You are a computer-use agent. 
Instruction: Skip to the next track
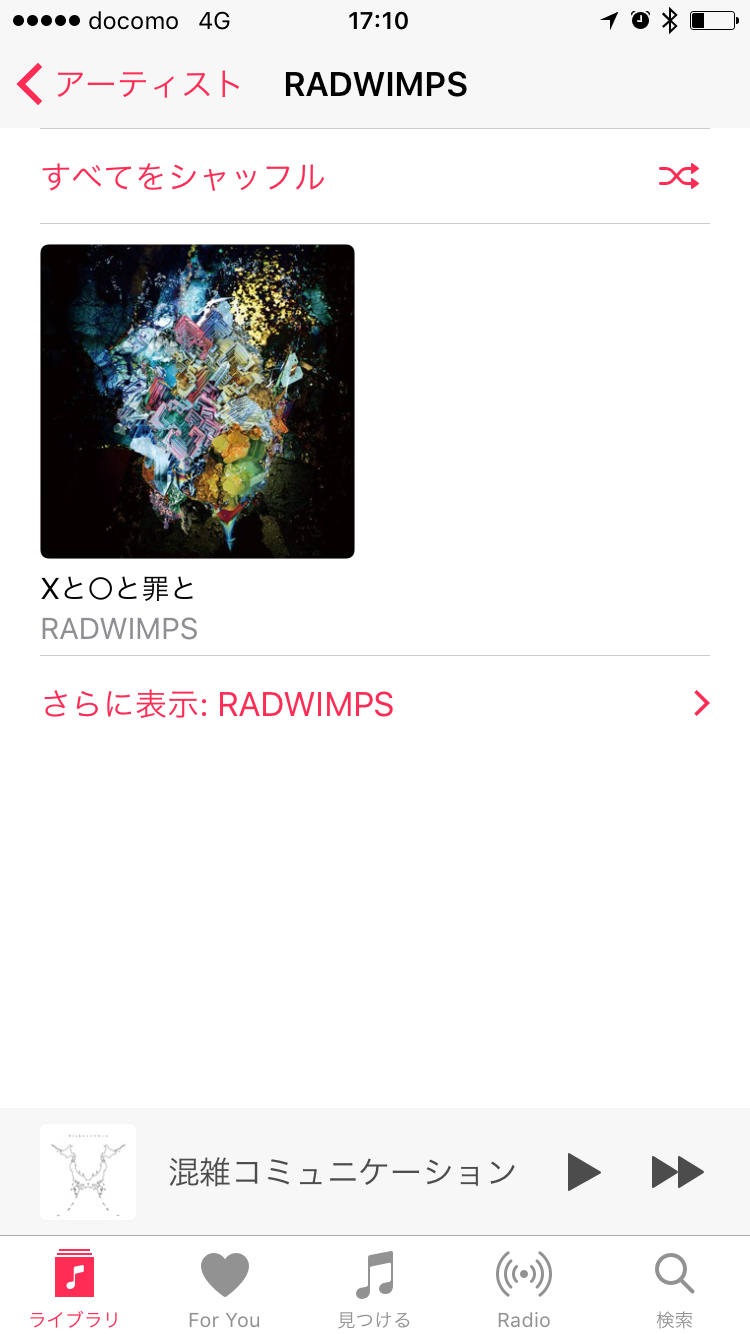(x=677, y=1172)
